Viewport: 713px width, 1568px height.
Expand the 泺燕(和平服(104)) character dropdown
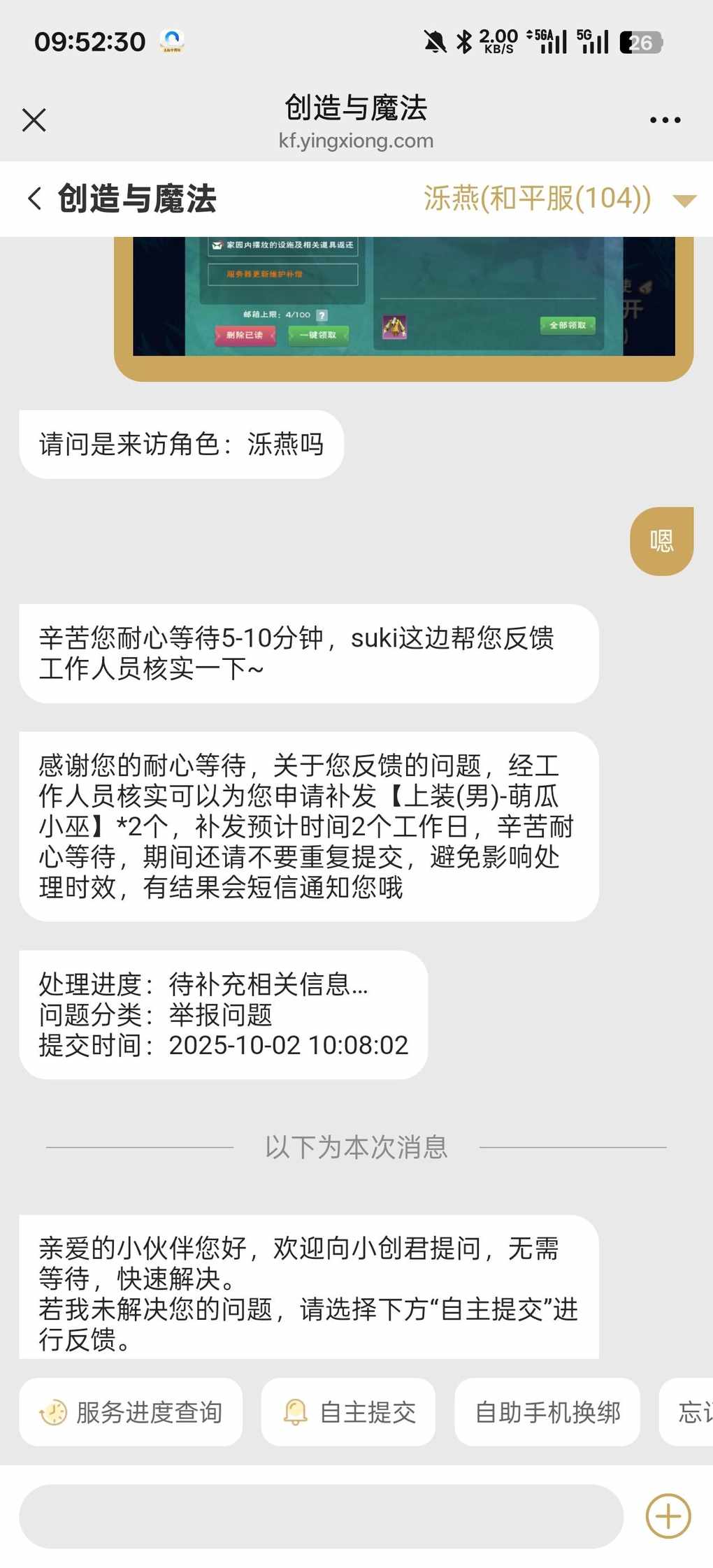pyautogui.click(x=684, y=201)
